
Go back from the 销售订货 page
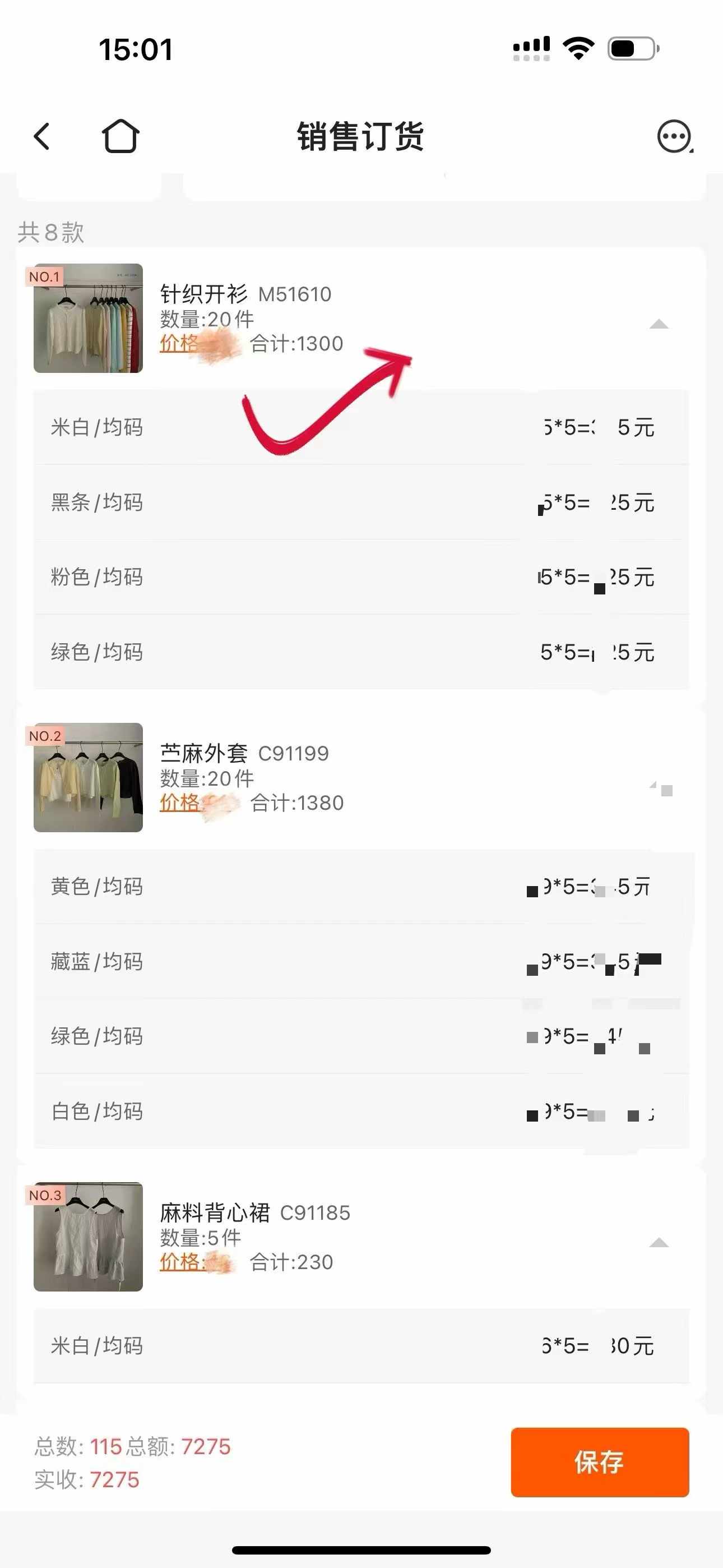coord(41,136)
